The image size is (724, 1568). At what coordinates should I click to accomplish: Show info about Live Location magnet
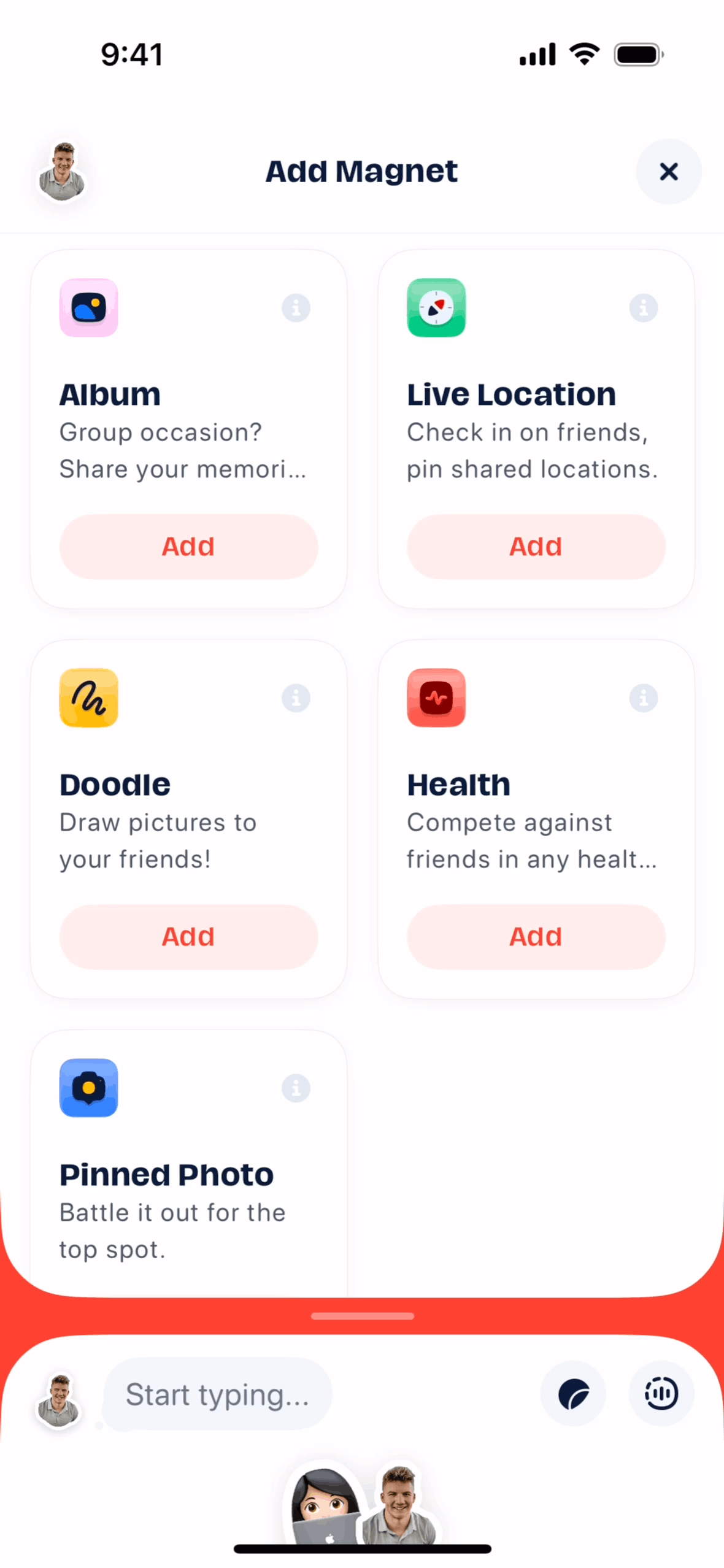click(x=643, y=308)
